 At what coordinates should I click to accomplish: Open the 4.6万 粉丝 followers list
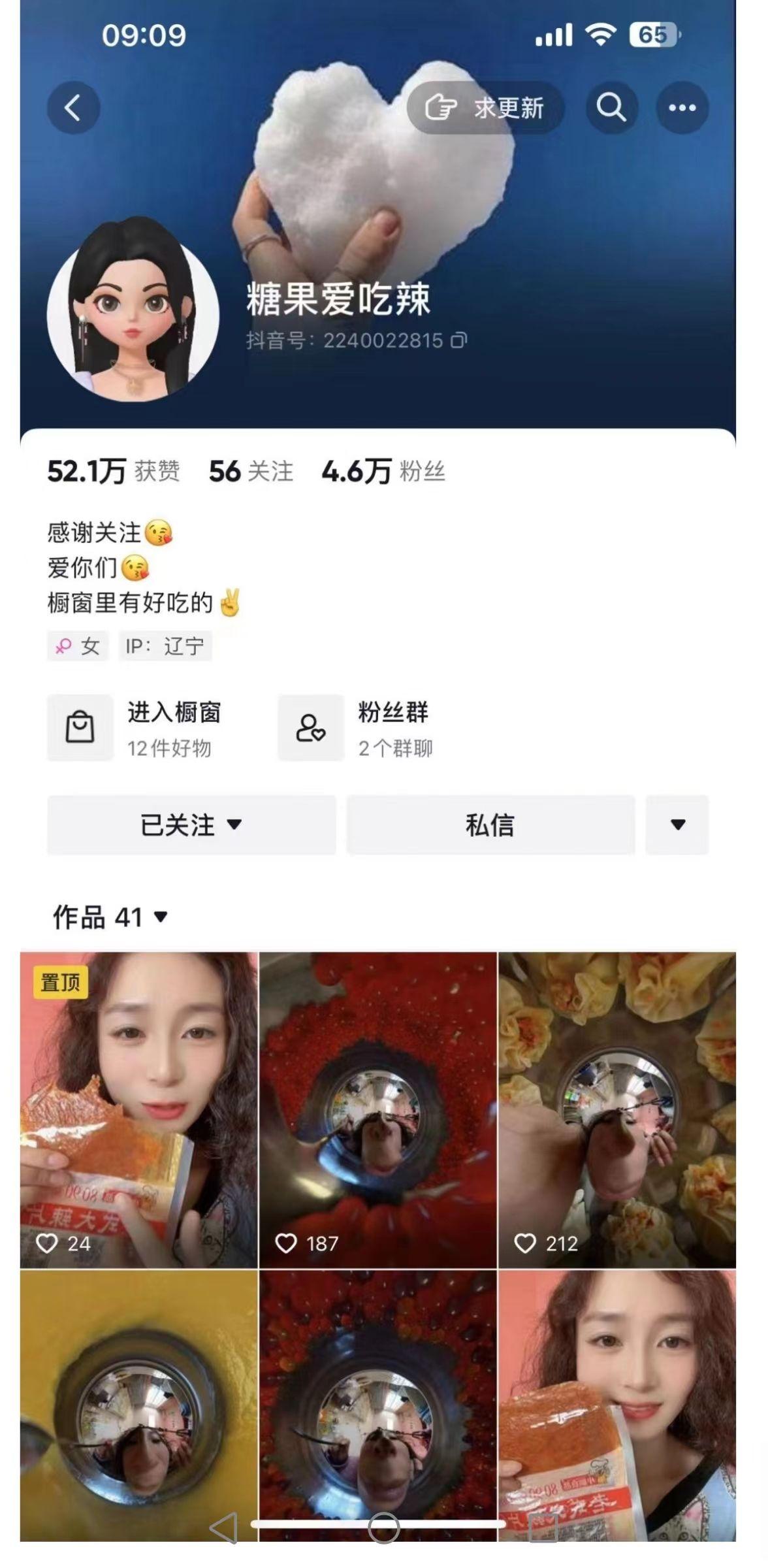pyautogui.click(x=383, y=471)
